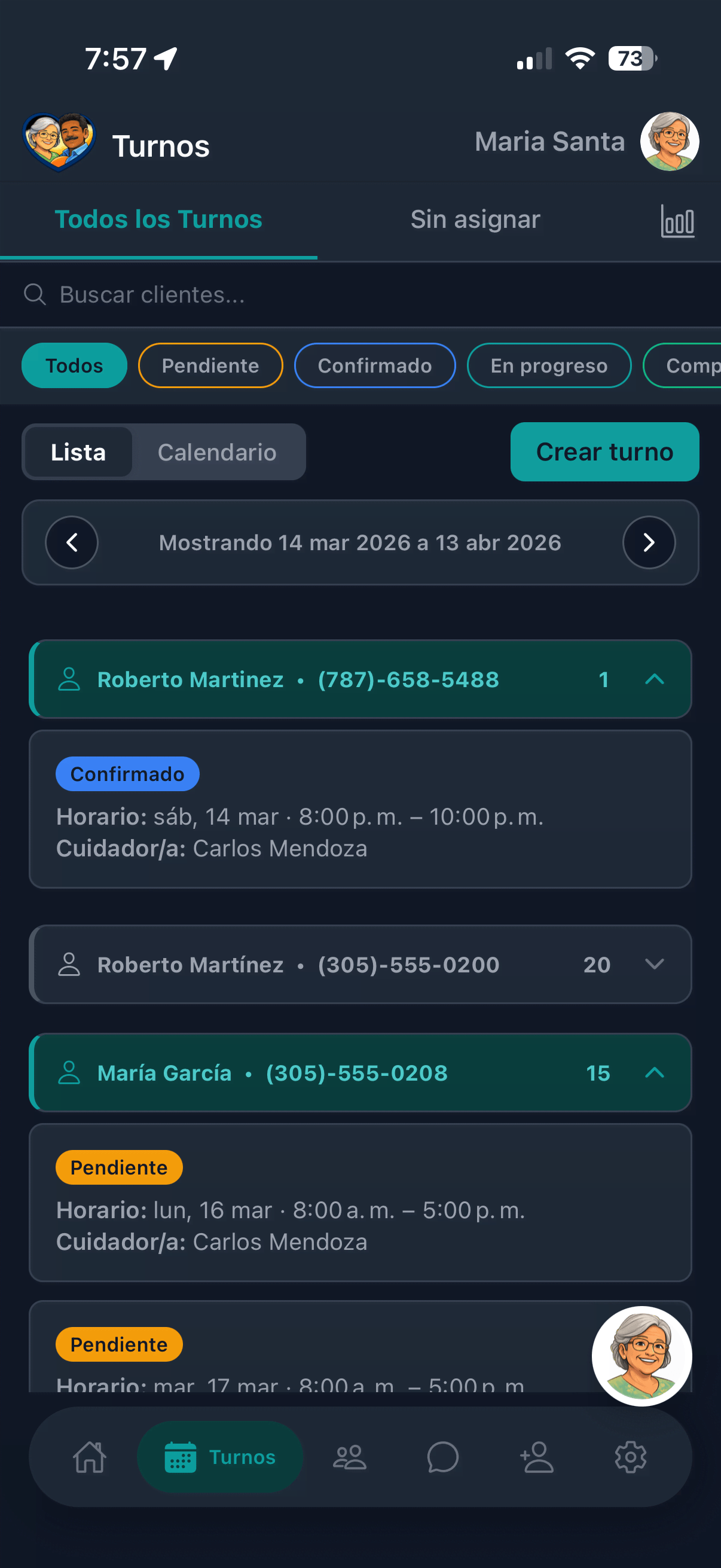Tap the add-person icon in bottom navigation
Screen dimensions: 721x1568
(x=534, y=1457)
